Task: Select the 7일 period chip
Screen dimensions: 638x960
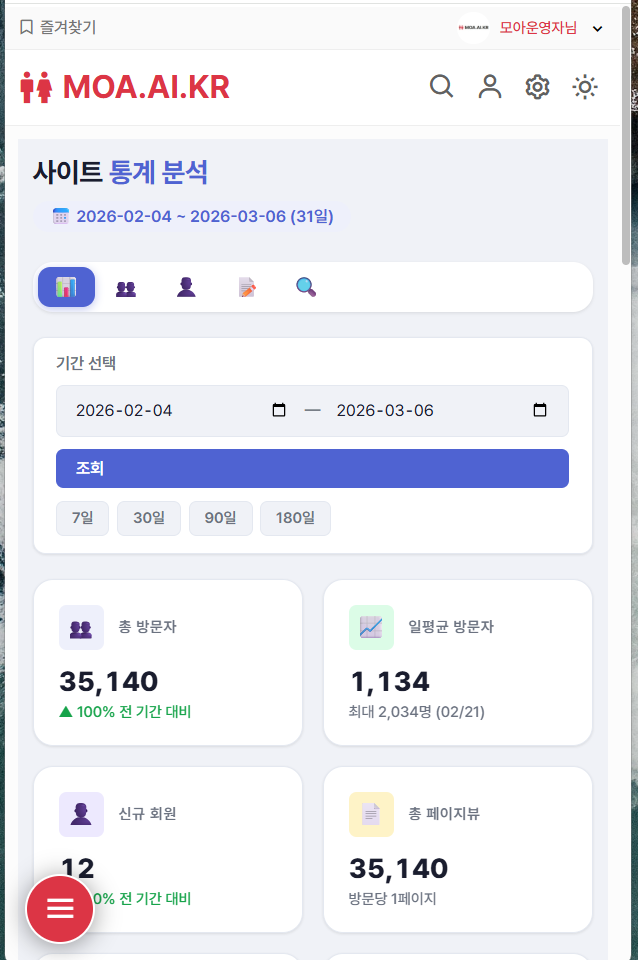Action: (x=83, y=518)
